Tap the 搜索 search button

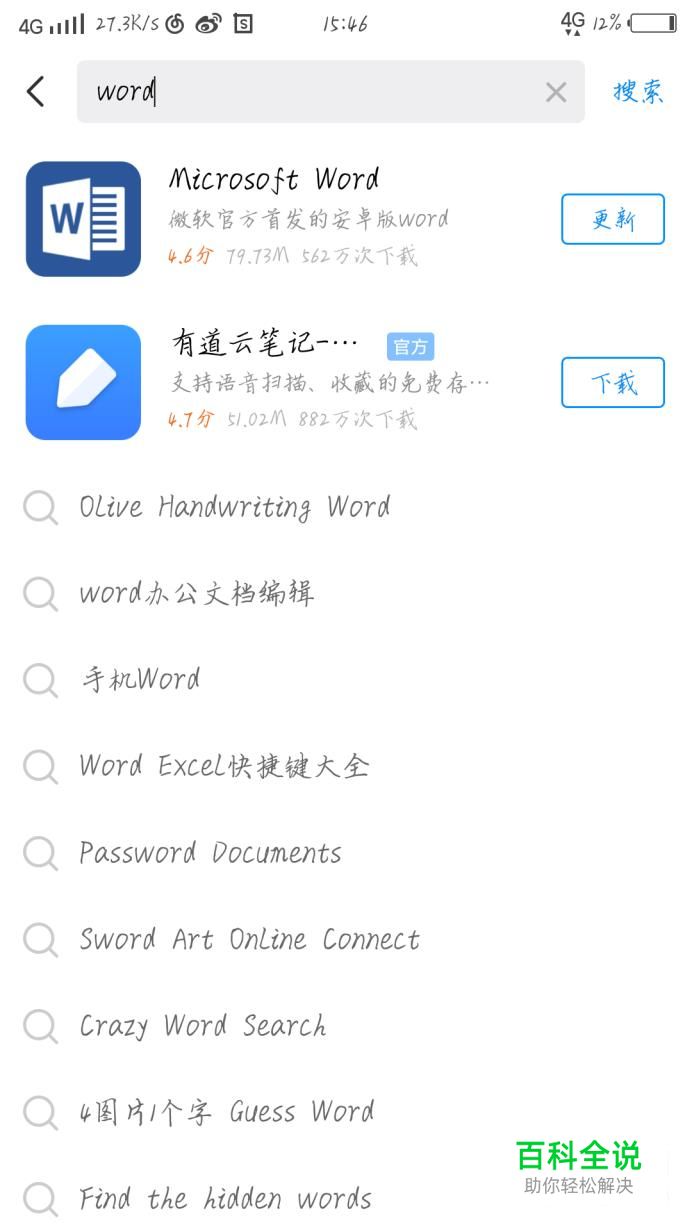click(638, 92)
